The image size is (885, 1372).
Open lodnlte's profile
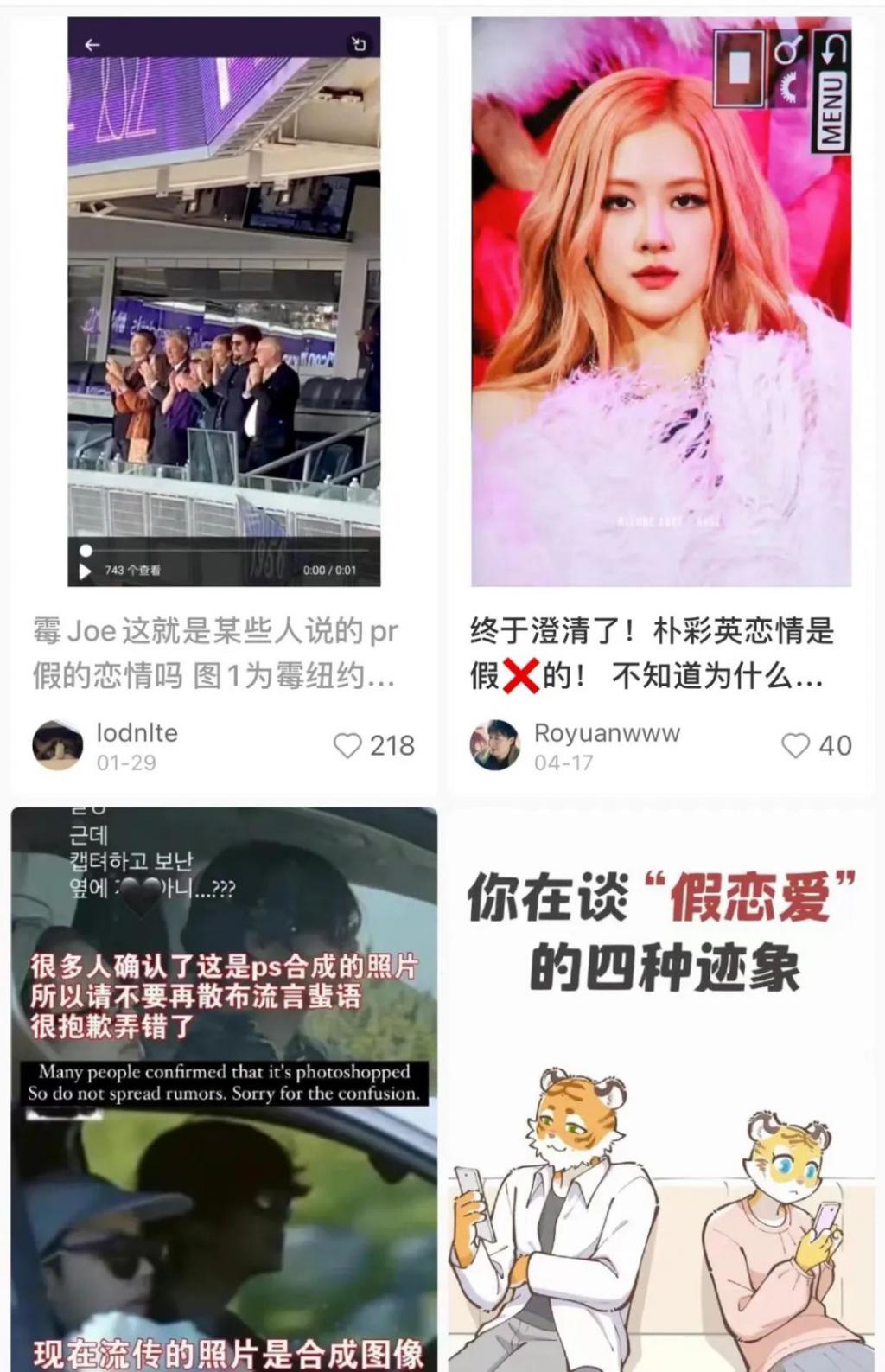click(58, 744)
